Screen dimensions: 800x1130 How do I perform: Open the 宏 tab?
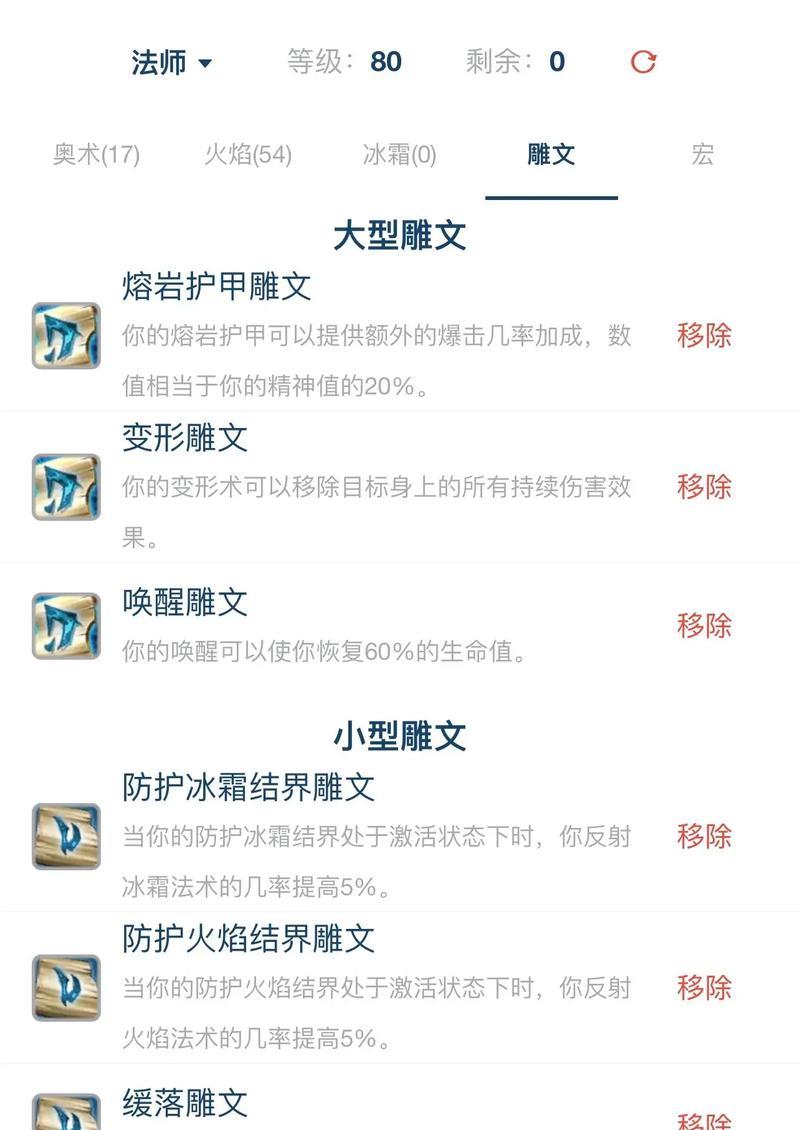pos(702,155)
